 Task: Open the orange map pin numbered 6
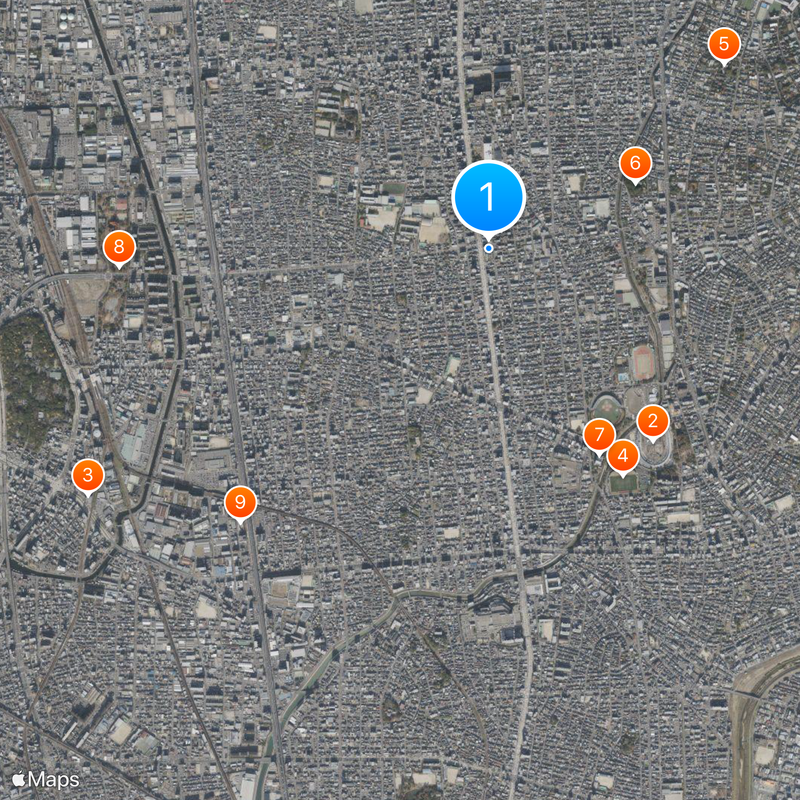[x=634, y=163]
